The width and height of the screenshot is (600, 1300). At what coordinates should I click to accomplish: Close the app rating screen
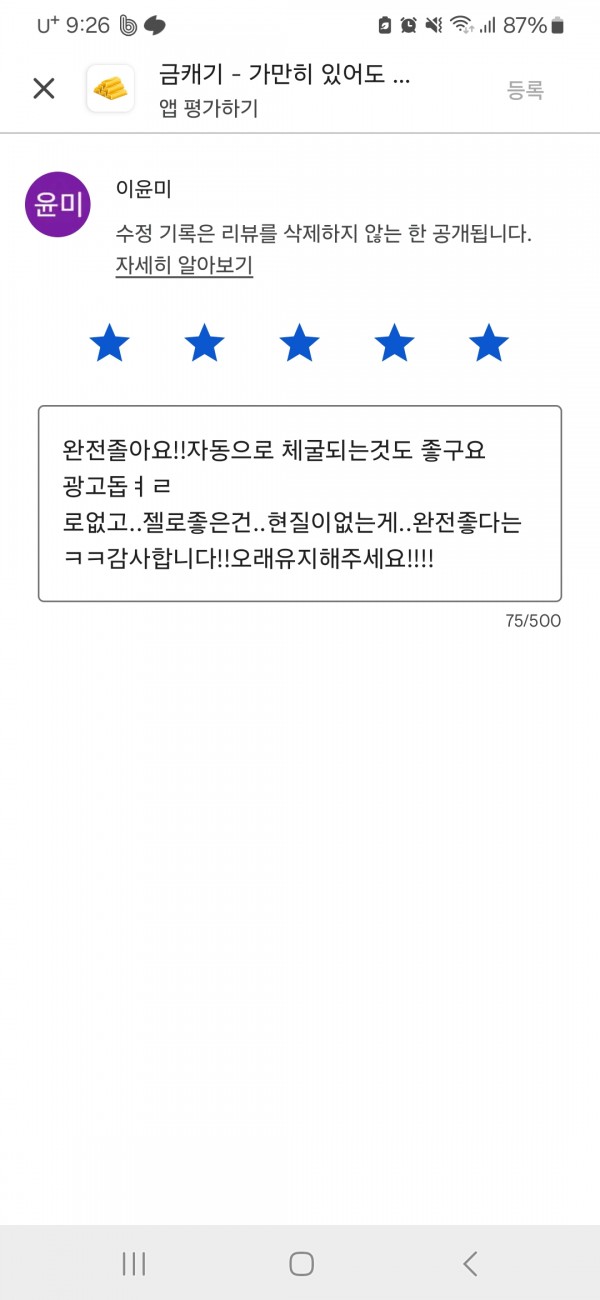click(x=44, y=89)
